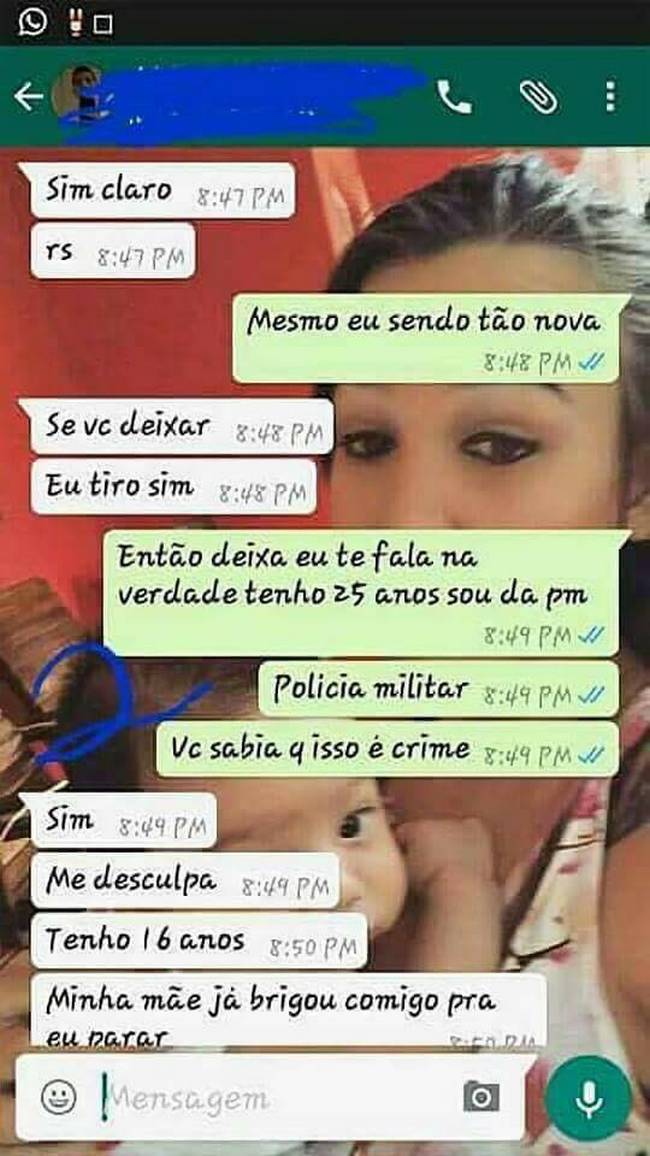Open the overflow menu
The height and width of the screenshot is (1156, 650).
point(610,97)
